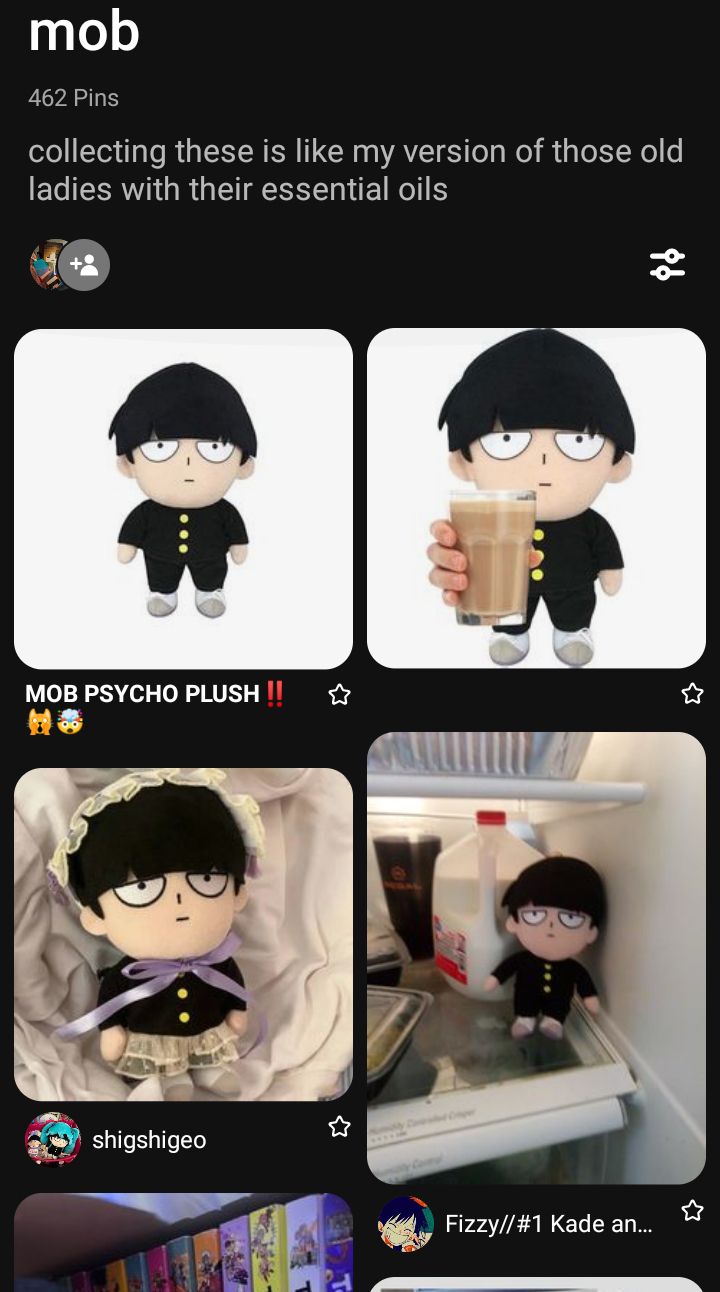
Task: Open the plush holding chocolate milk pin
Action: (x=536, y=498)
